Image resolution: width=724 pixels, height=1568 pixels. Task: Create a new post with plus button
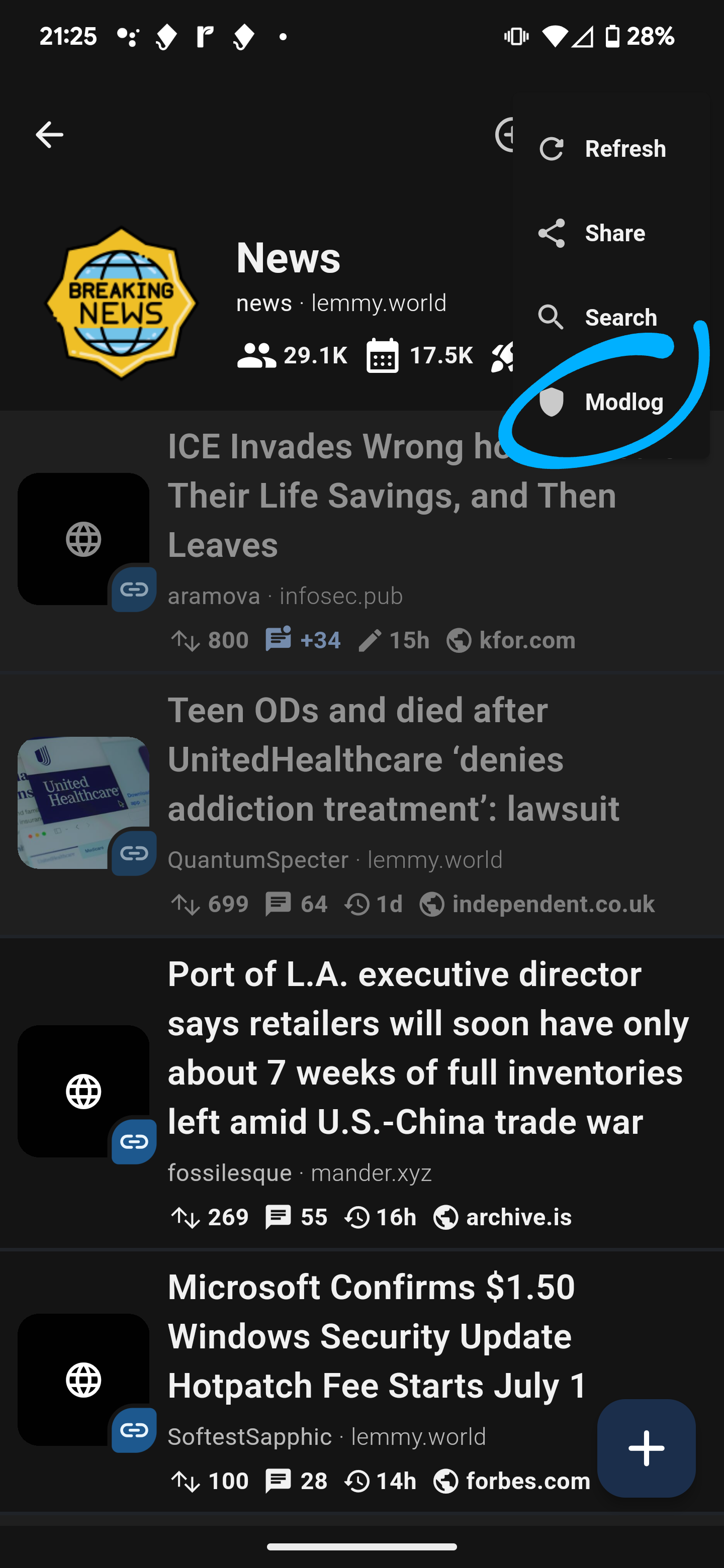click(x=646, y=1448)
